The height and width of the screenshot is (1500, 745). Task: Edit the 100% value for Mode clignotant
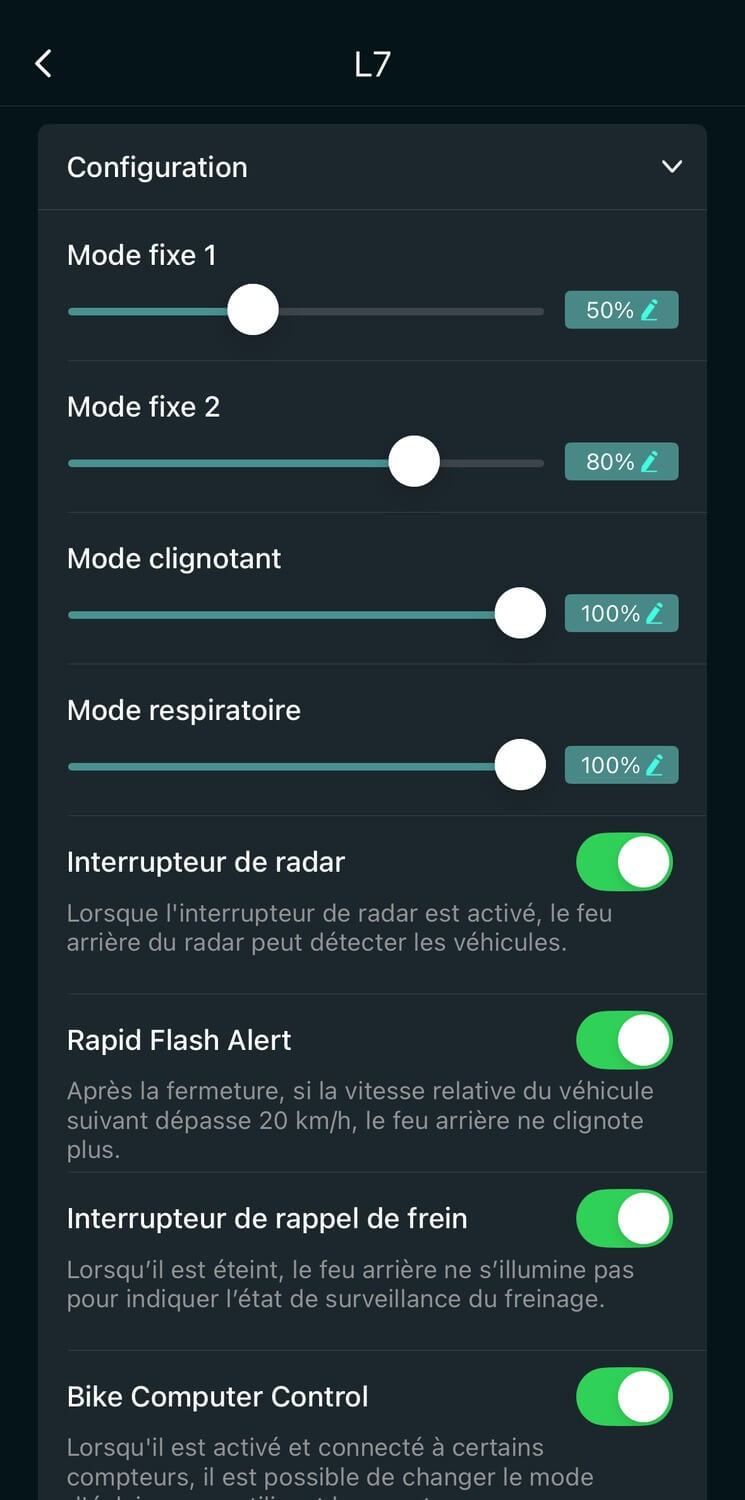tap(621, 613)
